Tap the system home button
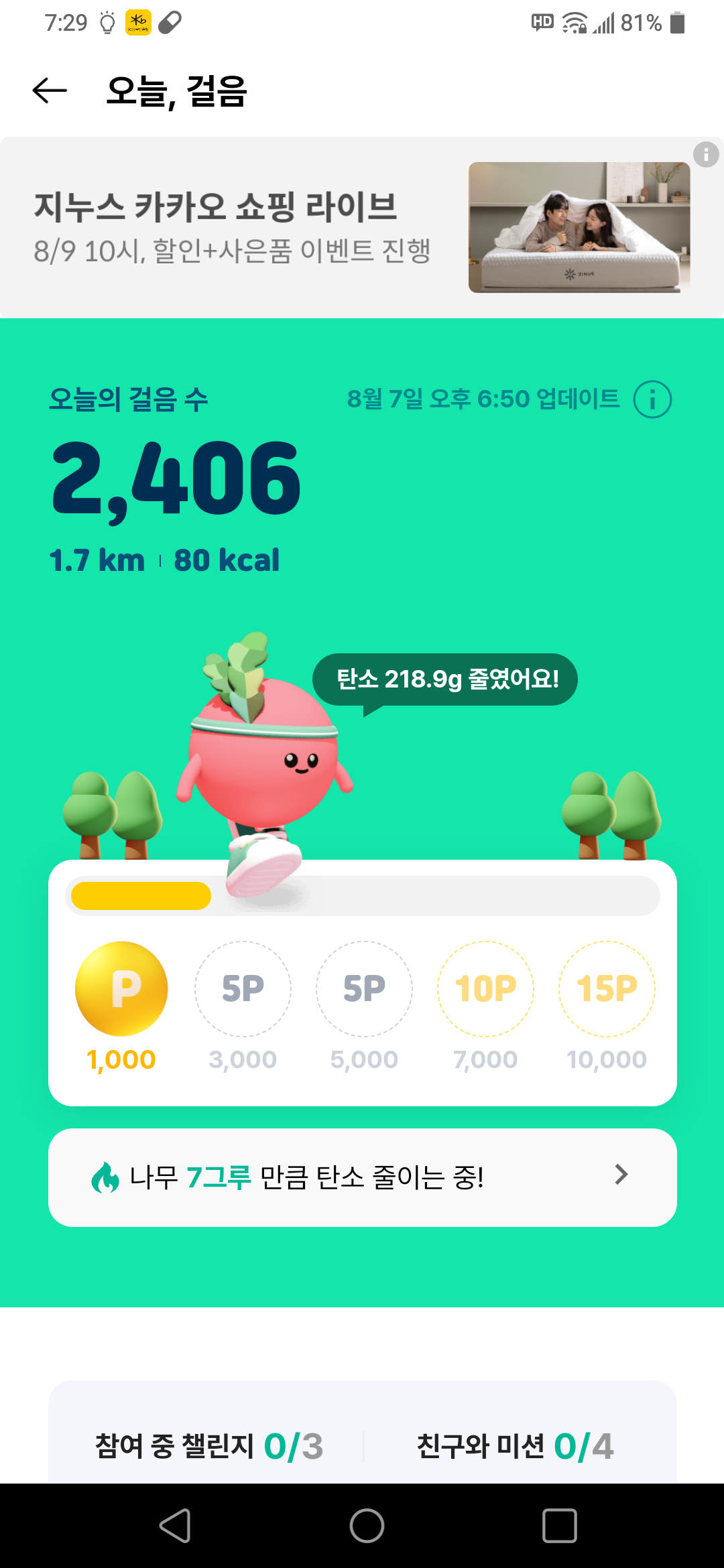This screenshot has height=1568, width=724. pyautogui.click(x=367, y=1526)
